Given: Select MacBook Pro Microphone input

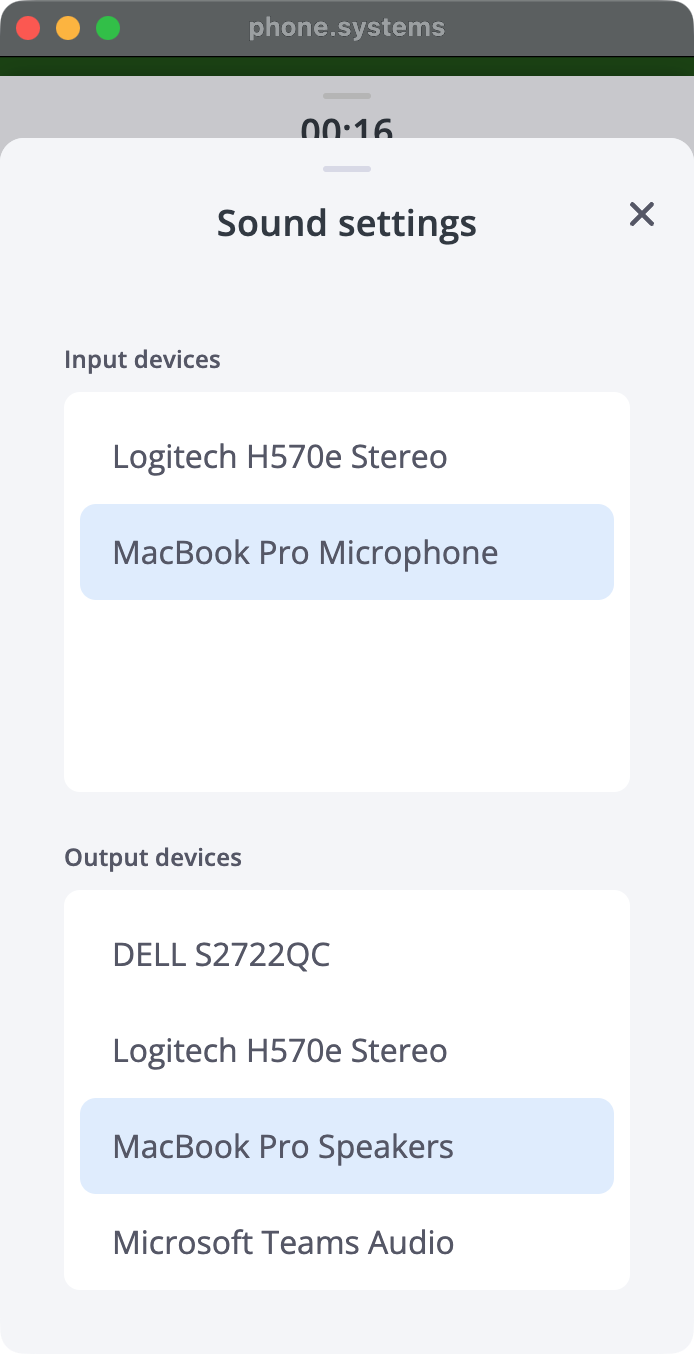Looking at the screenshot, I should [x=346, y=552].
